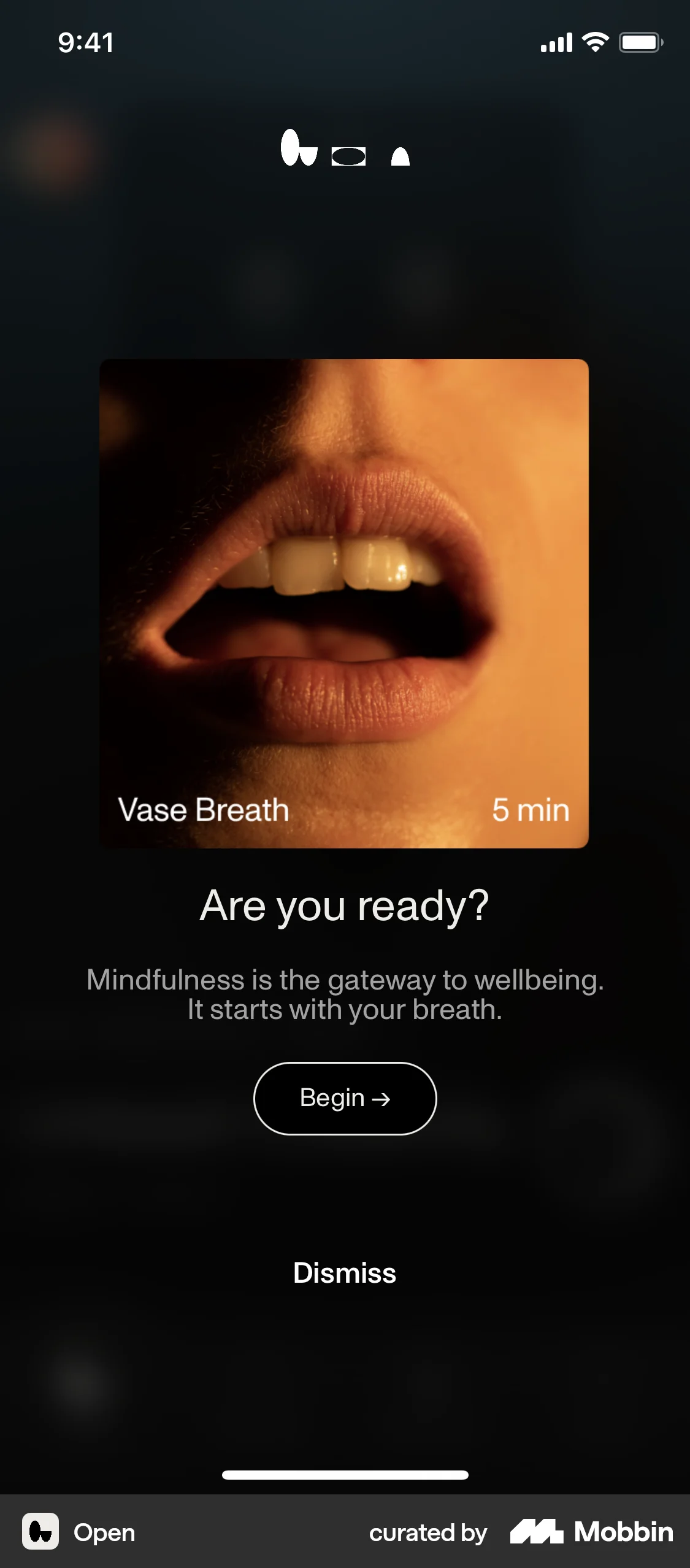
Task: Dismiss the breathing prompt
Action: (345, 1273)
